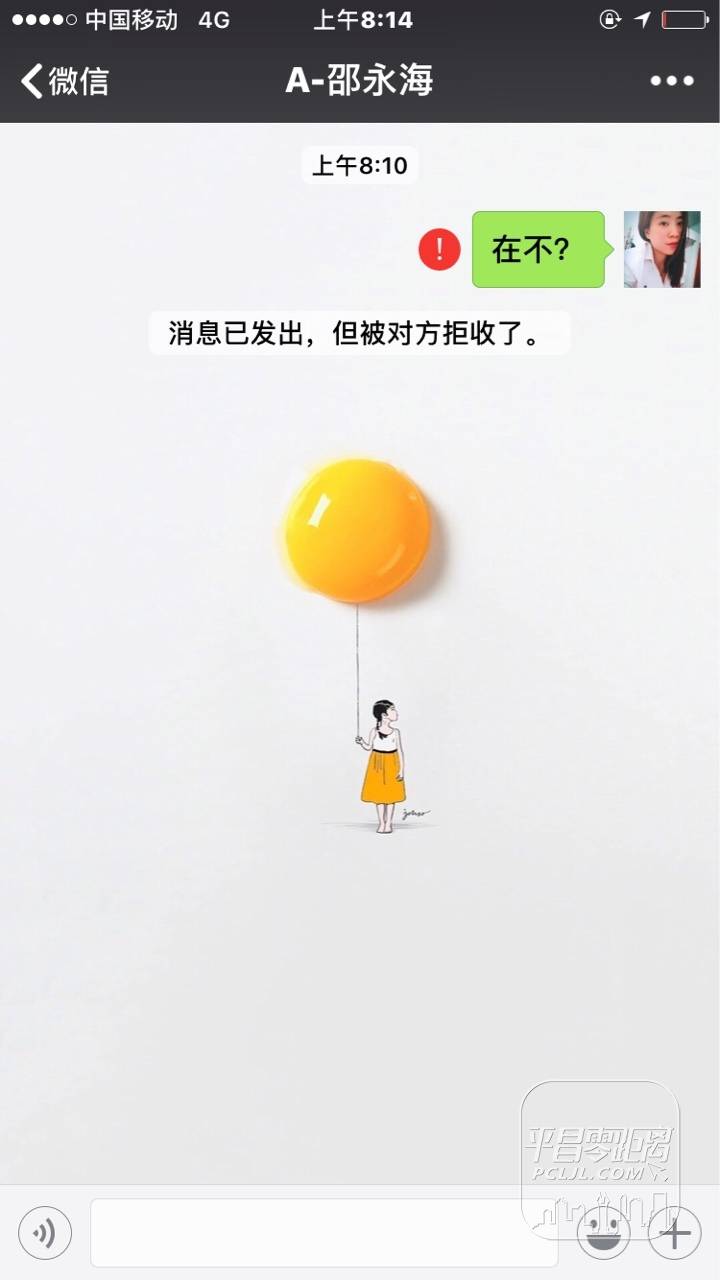Screen dimensions: 720x1280
Task: Go back to the 微信 chat list
Action: point(65,81)
